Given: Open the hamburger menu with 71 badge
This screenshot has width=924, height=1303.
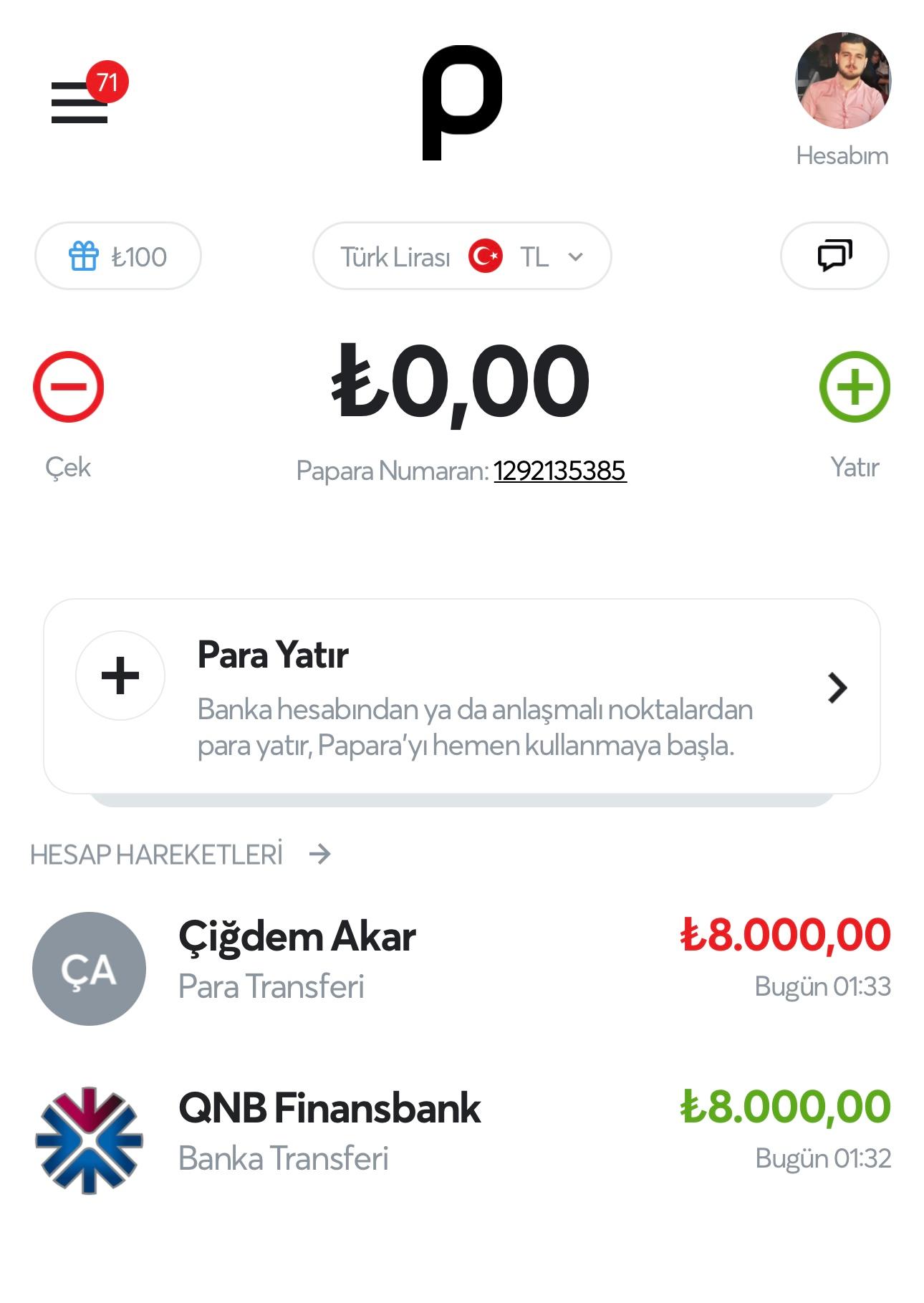Looking at the screenshot, I should [x=80, y=102].
